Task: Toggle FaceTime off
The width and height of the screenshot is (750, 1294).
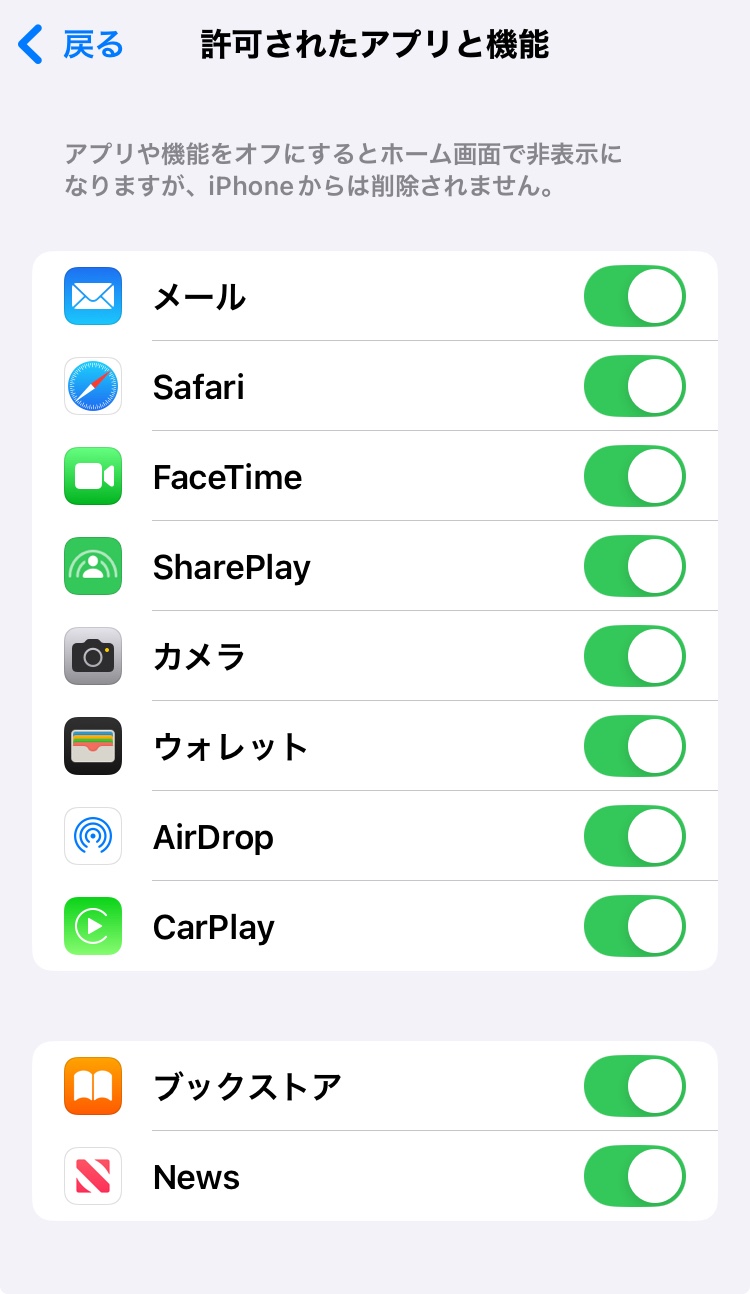Action: (x=634, y=476)
